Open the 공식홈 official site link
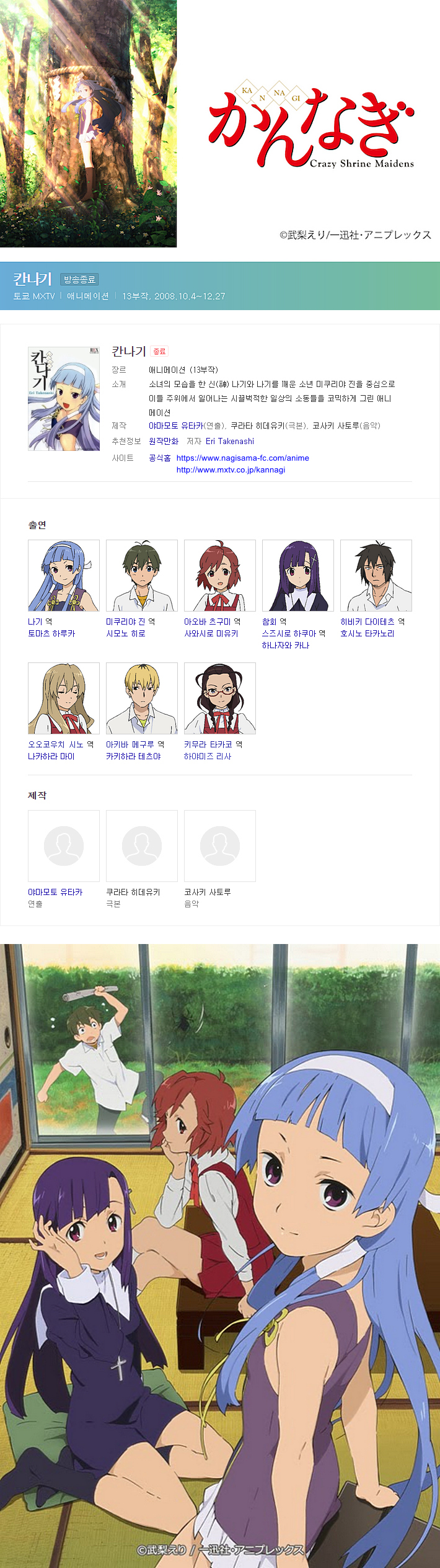 (160, 458)
